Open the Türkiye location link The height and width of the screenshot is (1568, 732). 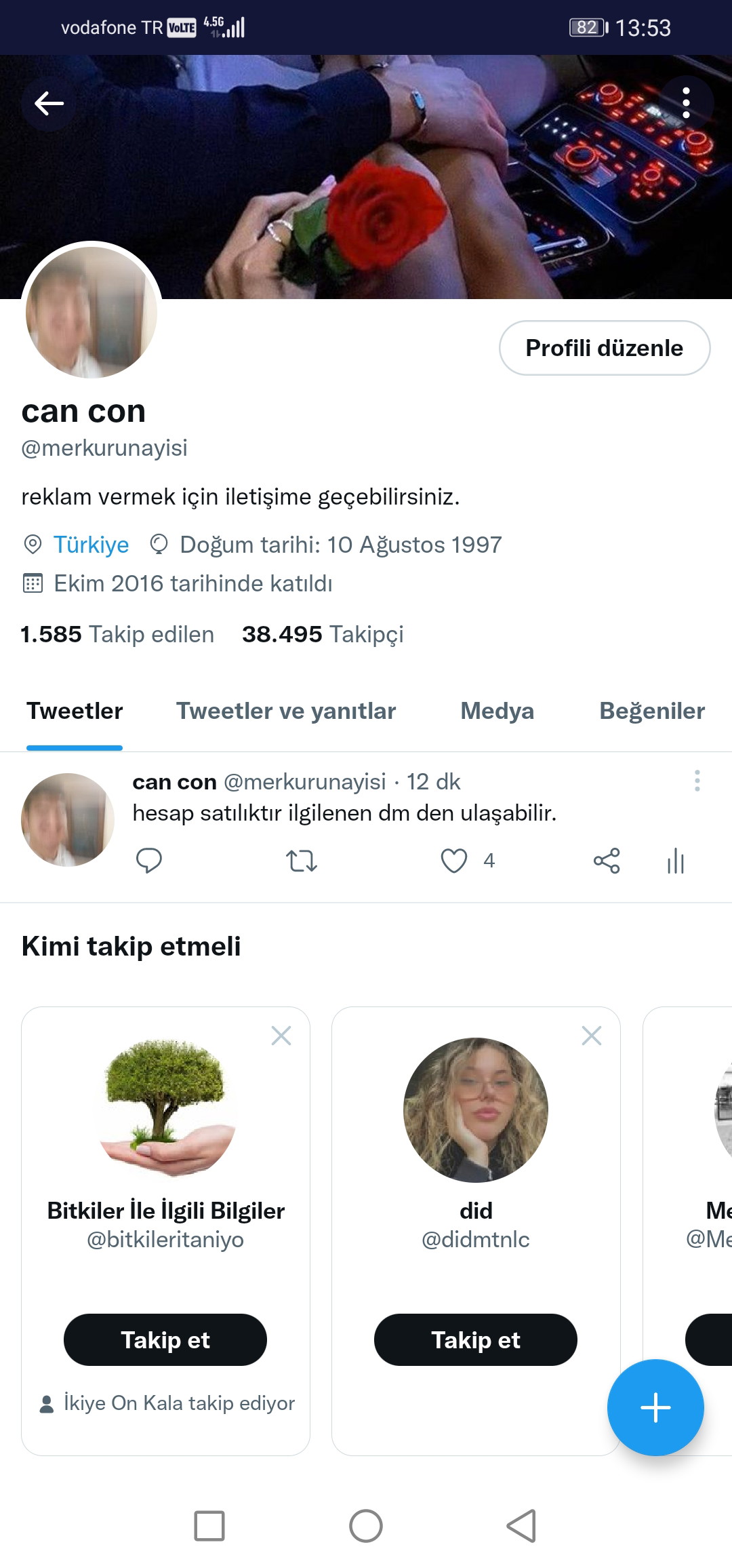(x=91, y=545)
